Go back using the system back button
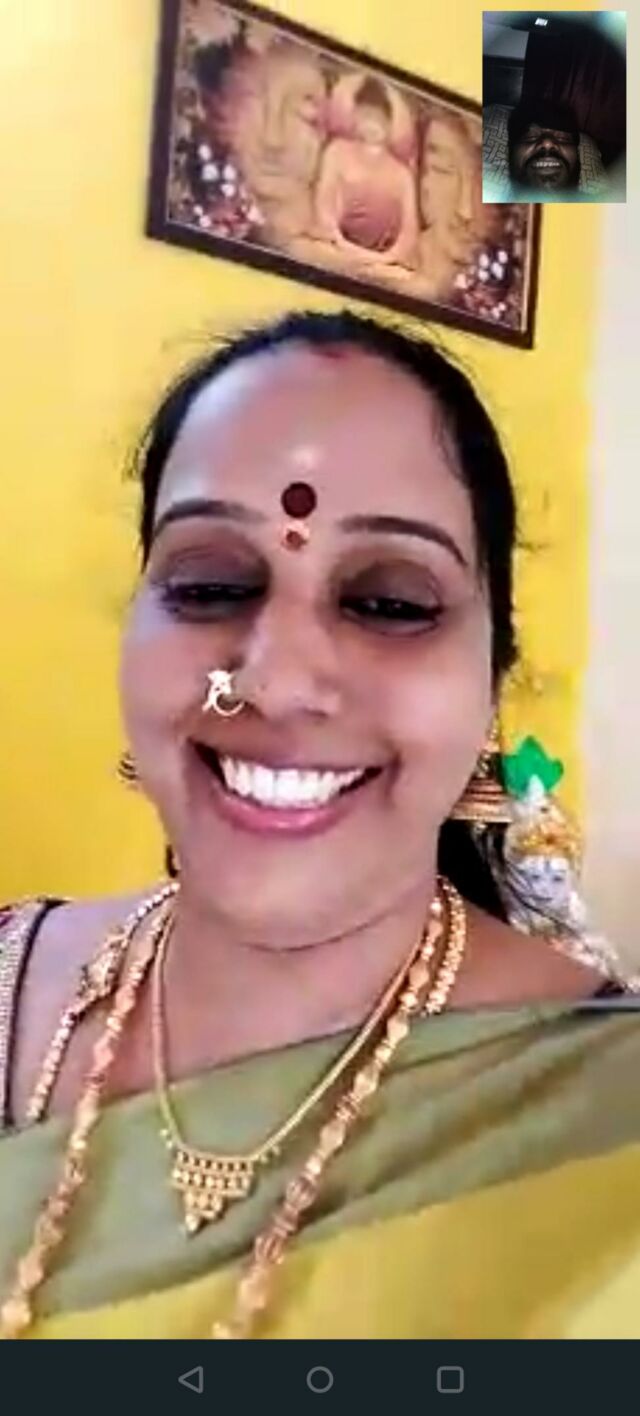This screenshot has height=1416, width=640. (190, 1379)
